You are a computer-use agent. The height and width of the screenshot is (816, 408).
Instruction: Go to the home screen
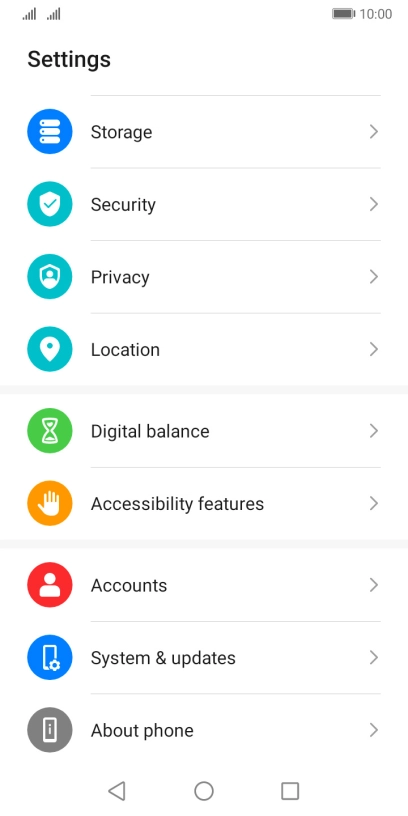[x=204, y=791]
